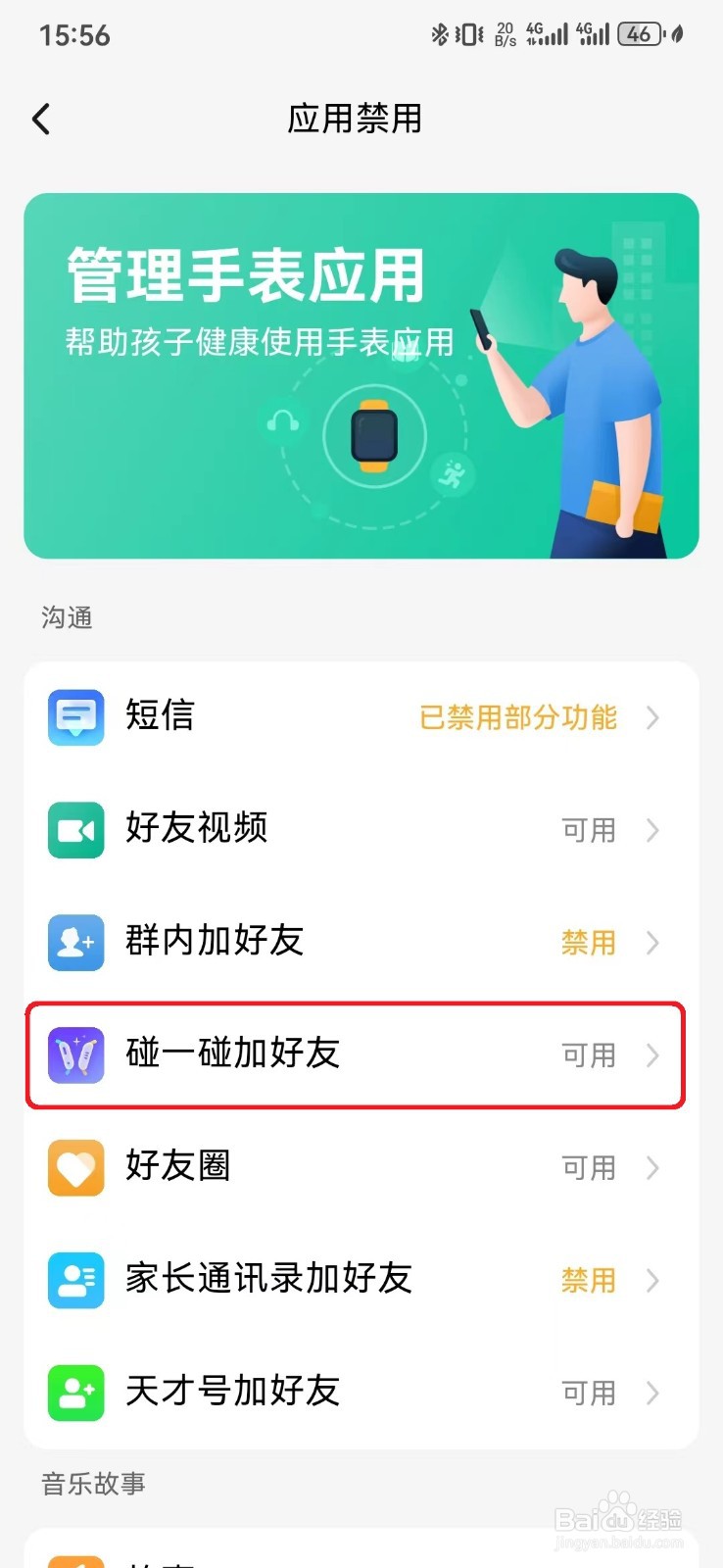Viewport: 723px width, 1568px height.
Task: Select the 好友圈 heart icon
Action: (x=75, y=1168)
